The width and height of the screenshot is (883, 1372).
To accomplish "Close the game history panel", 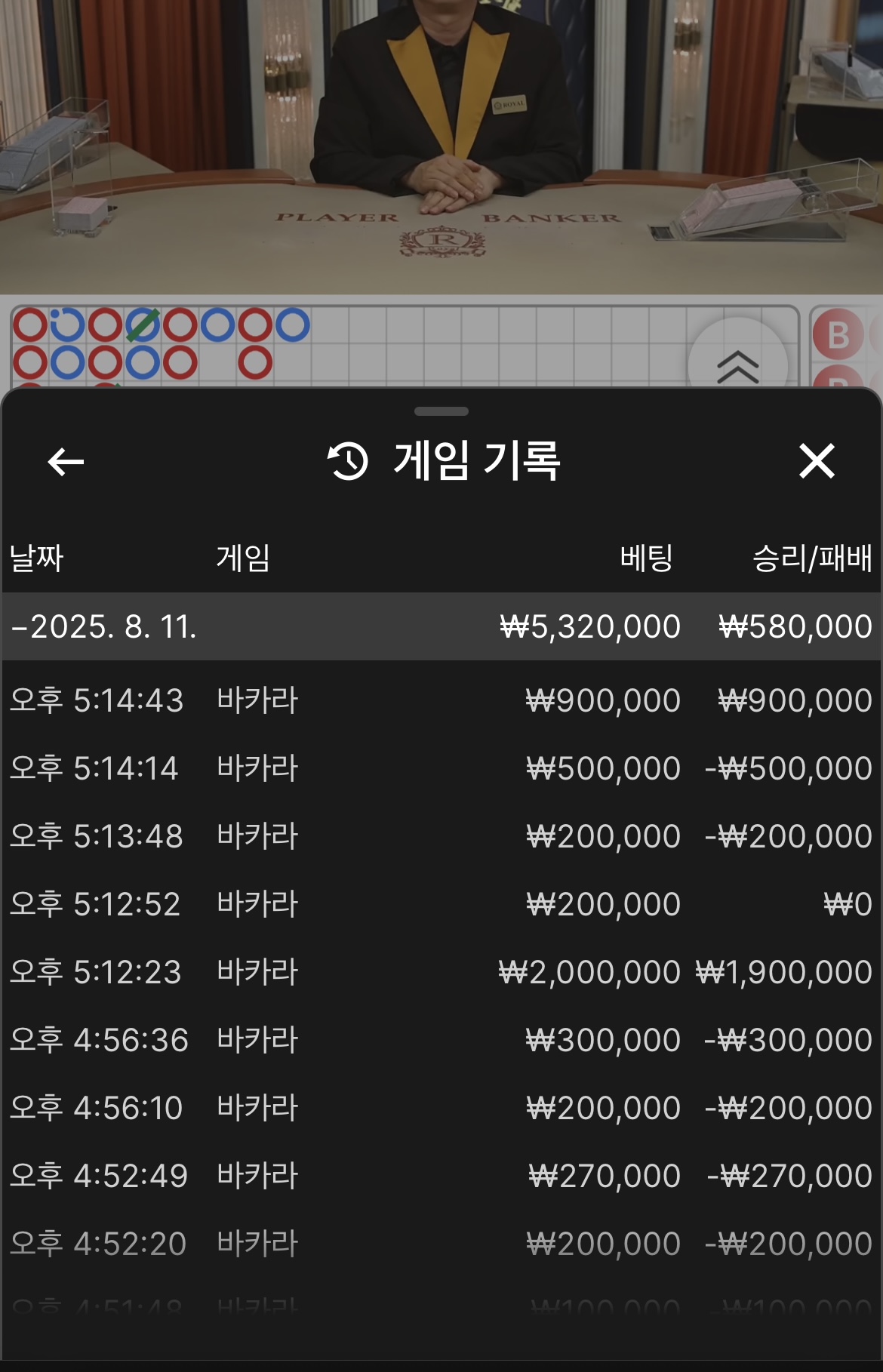I will pos(817,461).
